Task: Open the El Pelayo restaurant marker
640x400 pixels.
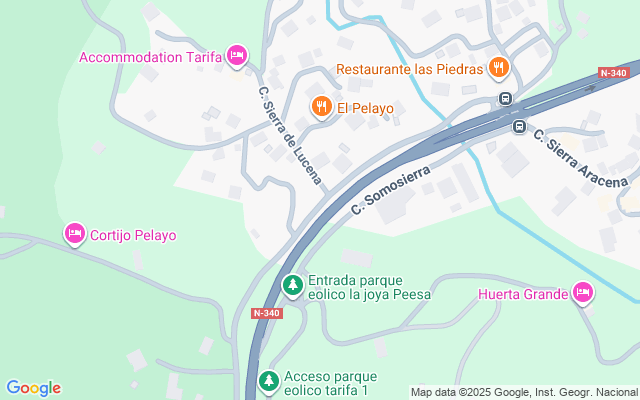Action: [x=321, y=107]
